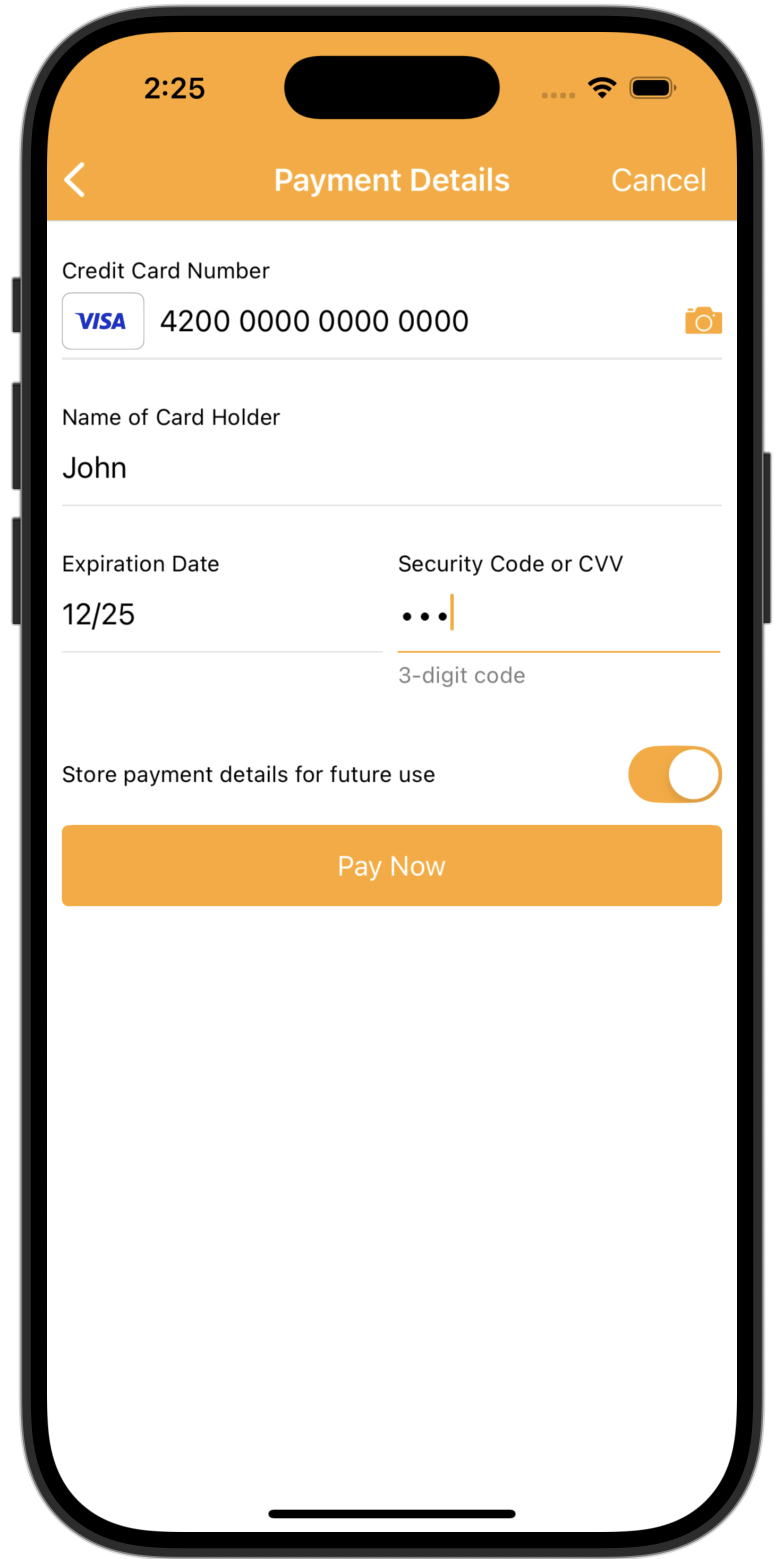782x1559 pixels.
Task: Disable storing payment details for future use
Action: tap(674, 774)
